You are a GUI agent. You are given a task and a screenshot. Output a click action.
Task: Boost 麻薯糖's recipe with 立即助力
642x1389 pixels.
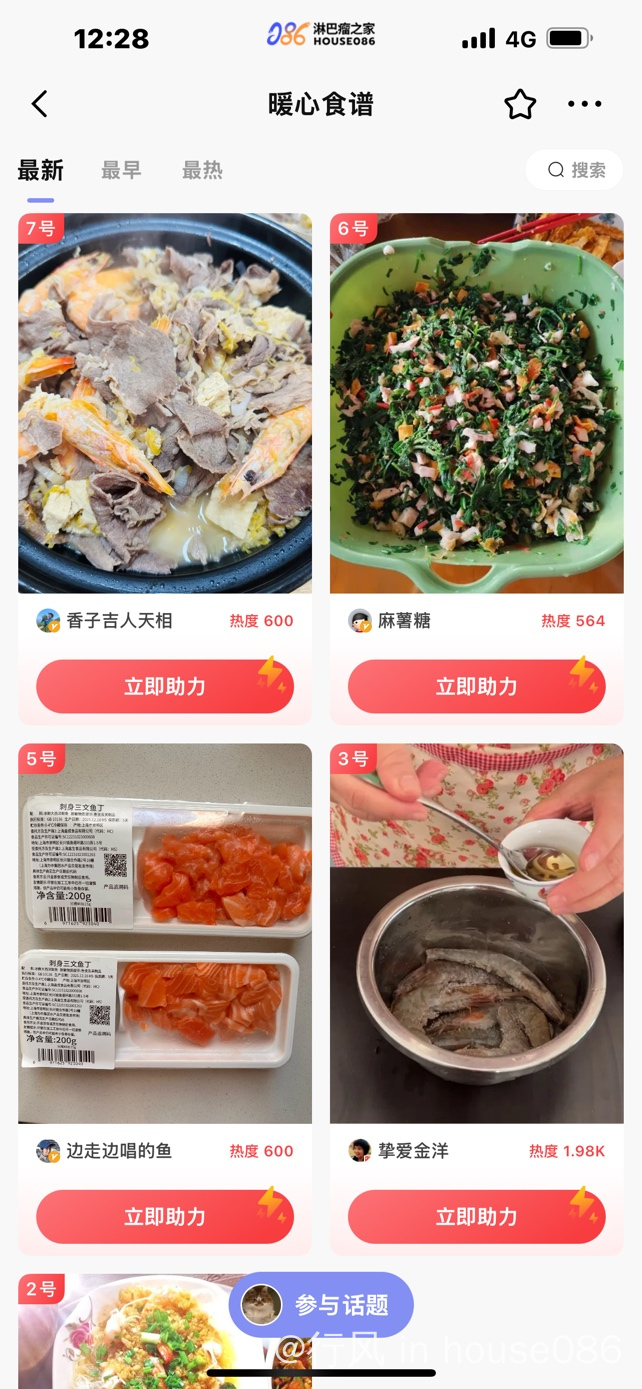pos(477,687)
